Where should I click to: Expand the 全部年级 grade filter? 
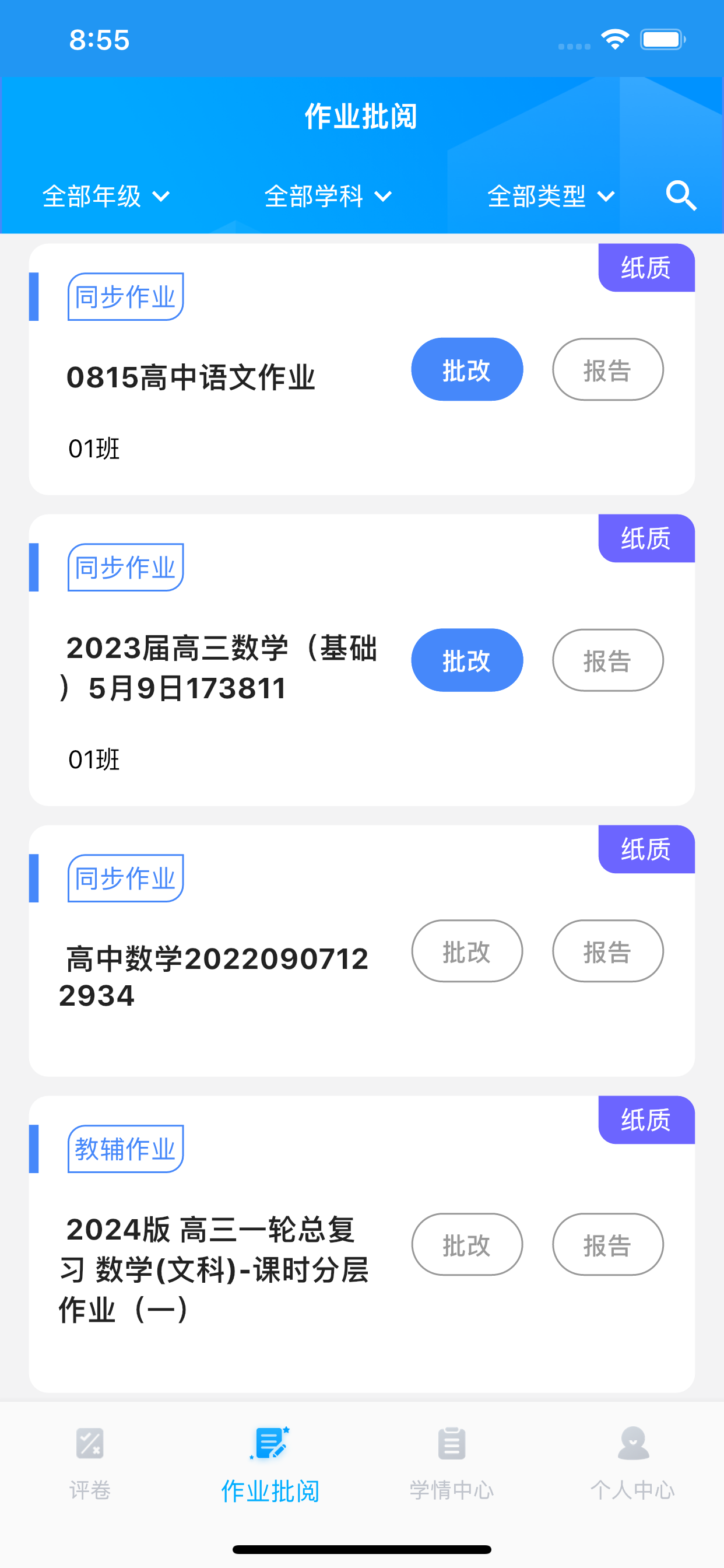coord(106,196)
